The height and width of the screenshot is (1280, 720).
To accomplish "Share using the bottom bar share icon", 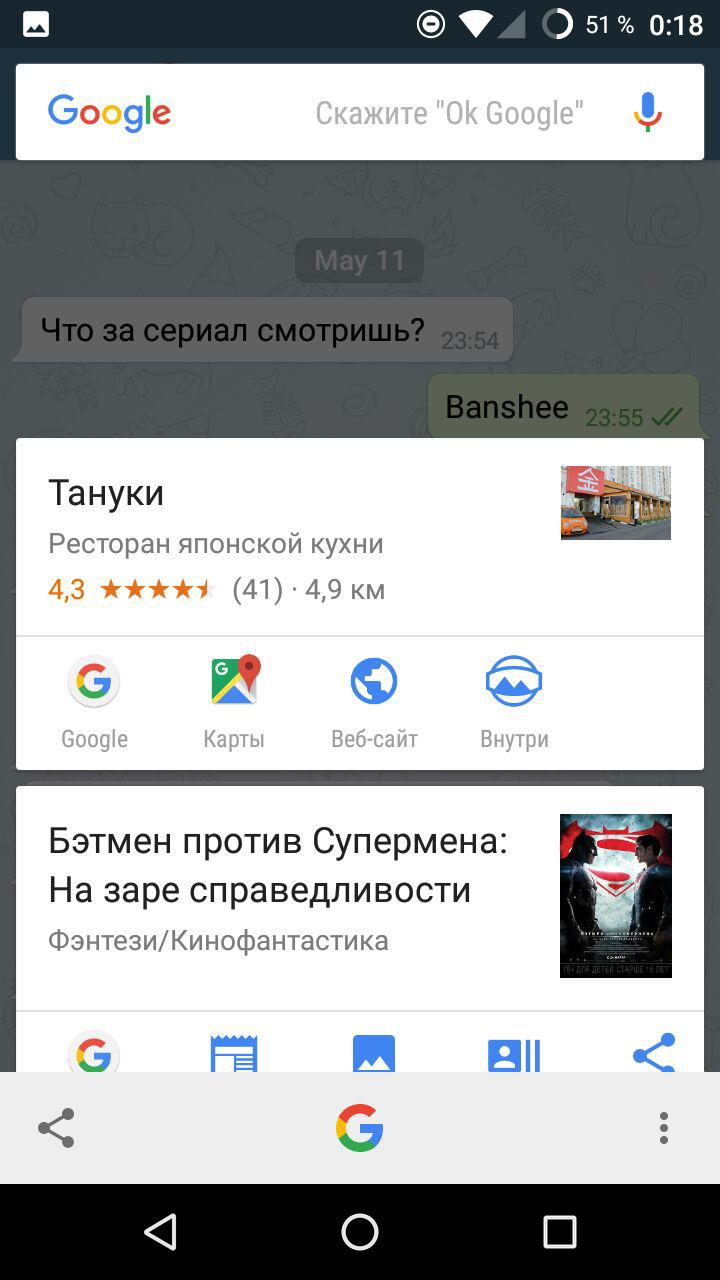I will pos(56,1128).
